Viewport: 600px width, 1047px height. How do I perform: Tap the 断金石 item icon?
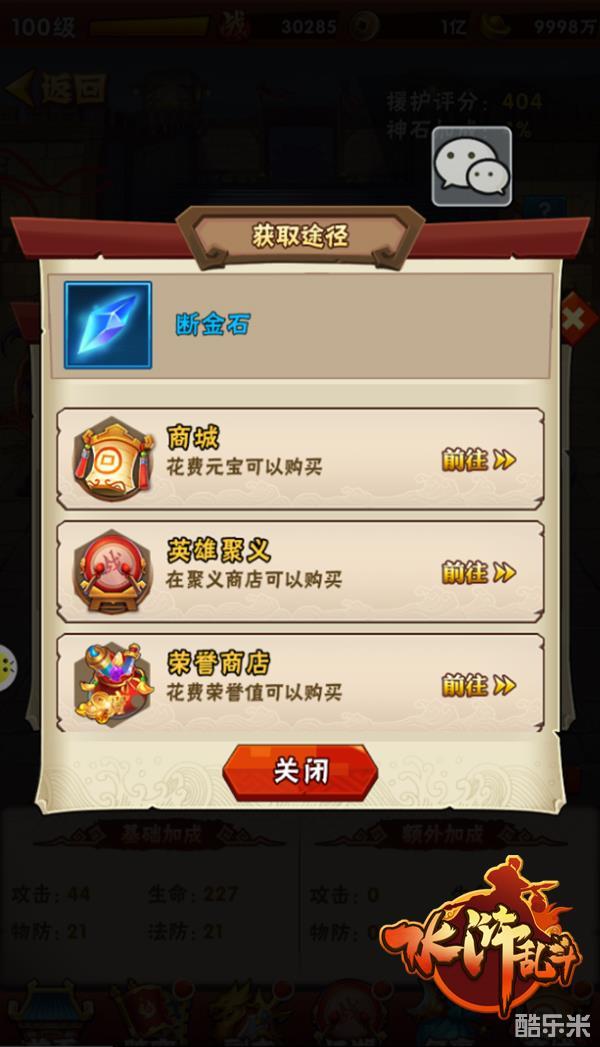(x=108, y=325)
